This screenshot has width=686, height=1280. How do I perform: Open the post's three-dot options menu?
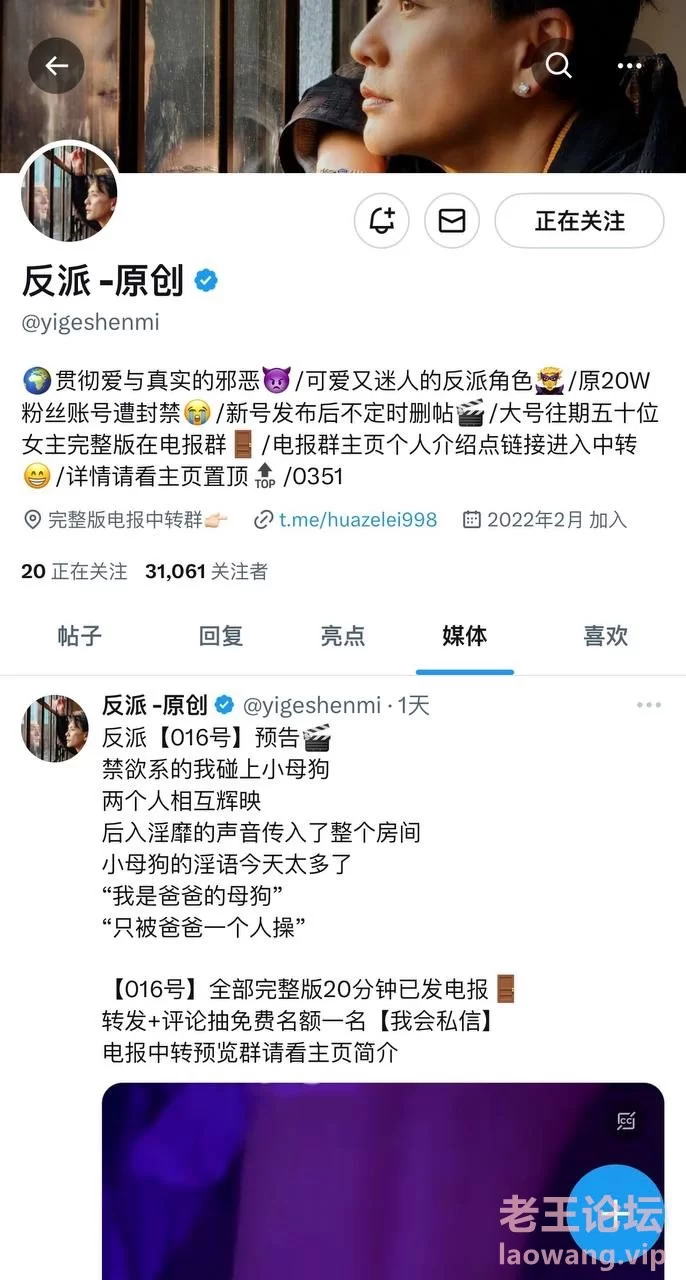(649, 705)
